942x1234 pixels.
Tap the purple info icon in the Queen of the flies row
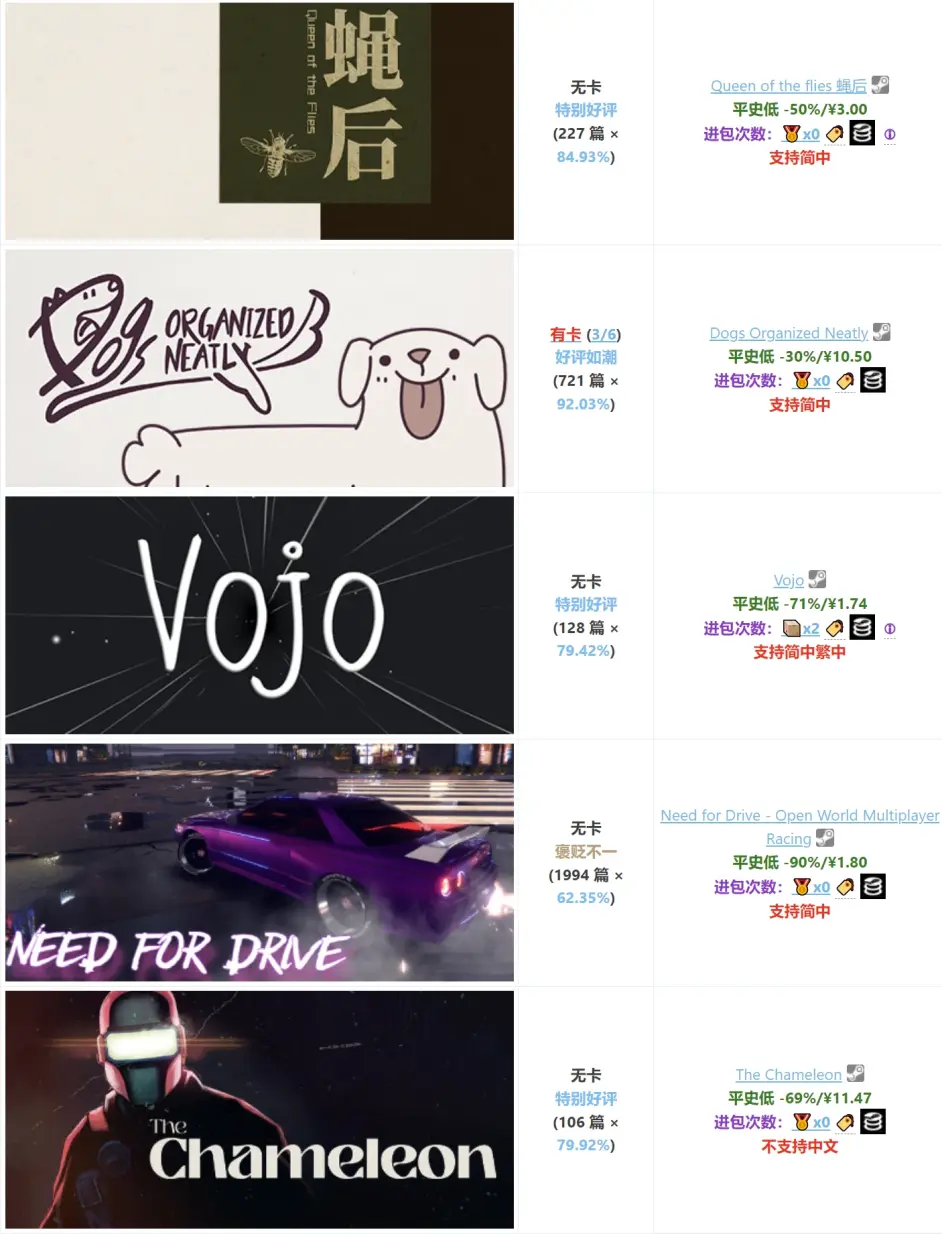[x=889, y=134]
